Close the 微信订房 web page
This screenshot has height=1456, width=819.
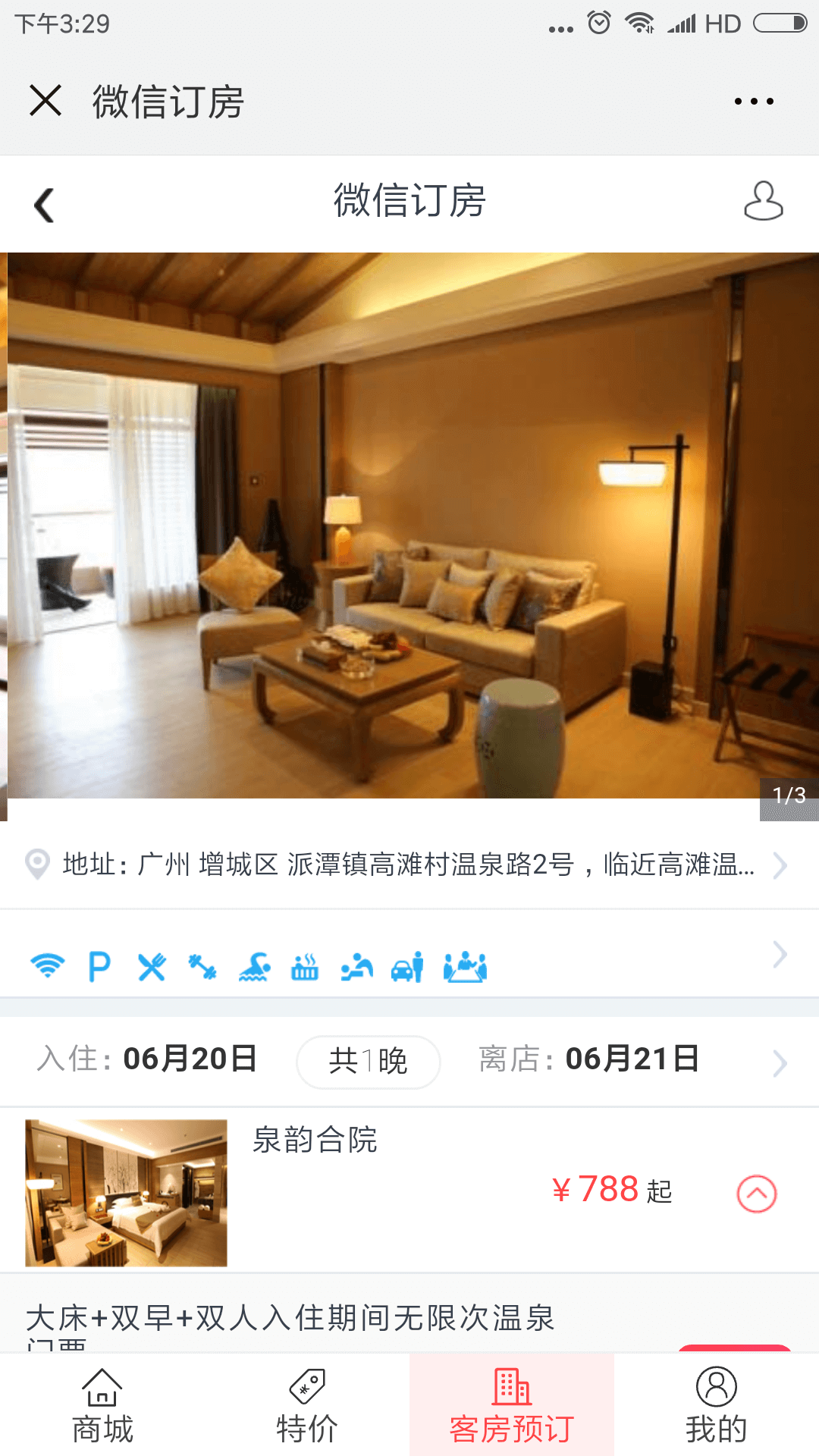point(45,100)
